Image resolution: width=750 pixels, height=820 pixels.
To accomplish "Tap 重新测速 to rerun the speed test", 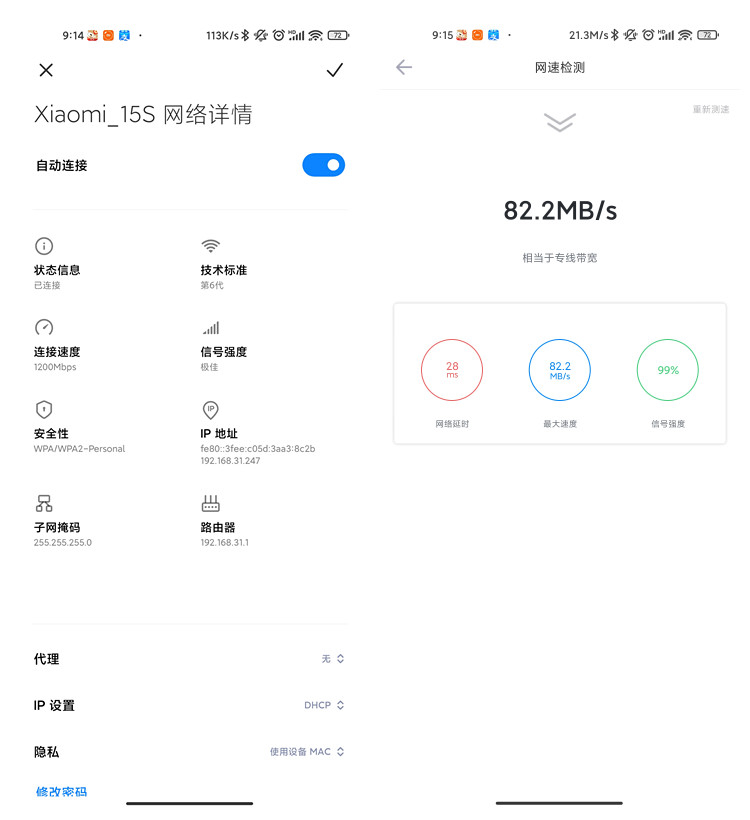I will 712,109.
